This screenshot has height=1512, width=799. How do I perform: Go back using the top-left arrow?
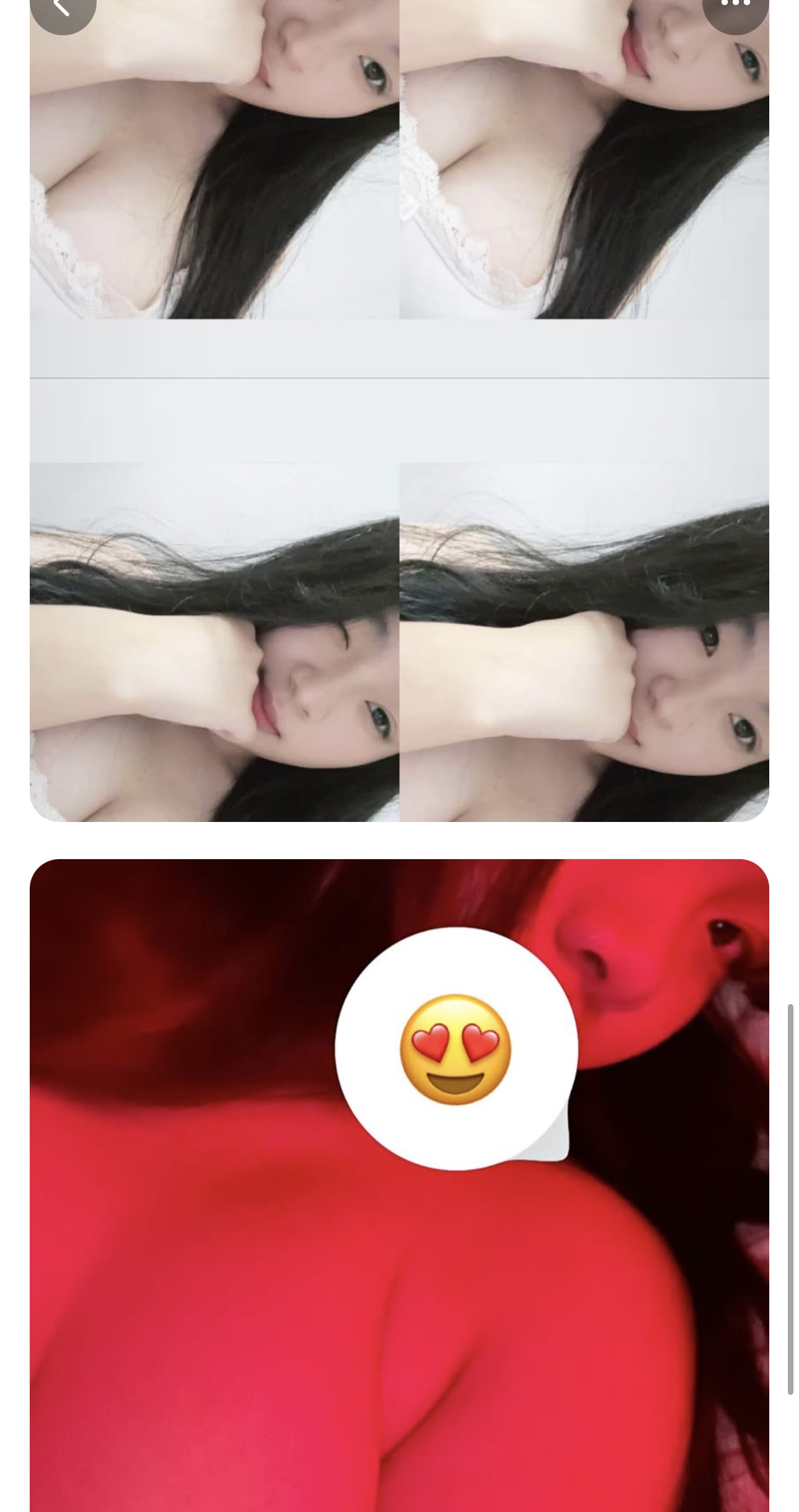[62, 7]
